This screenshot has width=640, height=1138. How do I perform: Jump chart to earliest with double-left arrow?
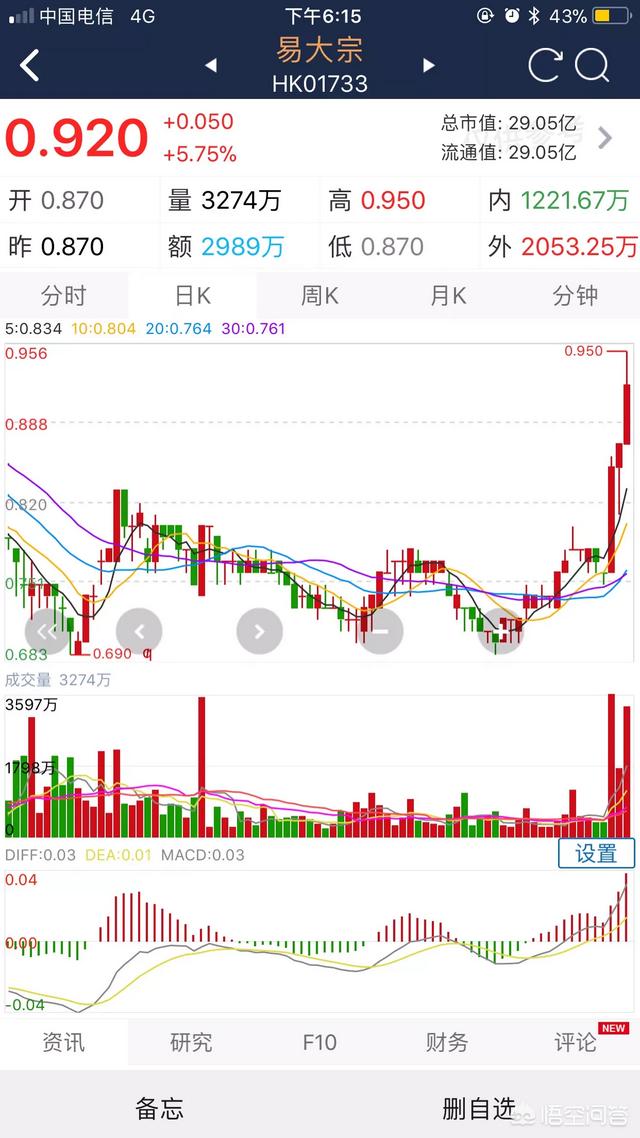48,631
